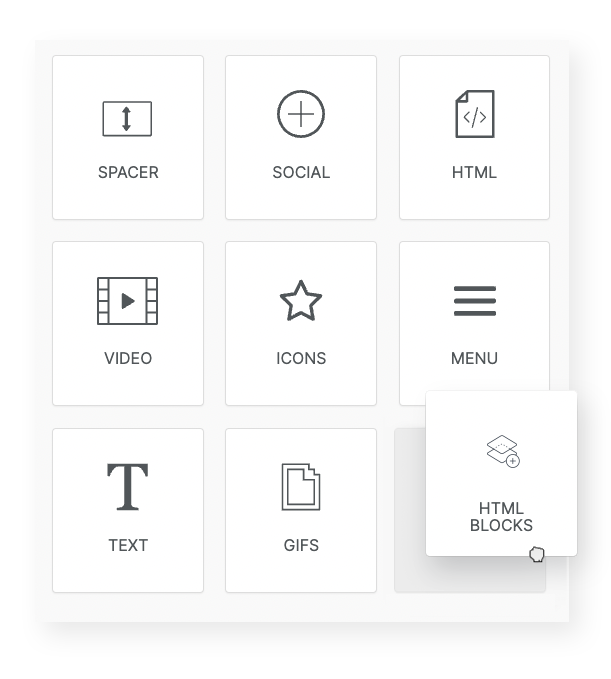Choose the Social block tile
This screenshot has width=611, height=679.
[x=301, y=137]
